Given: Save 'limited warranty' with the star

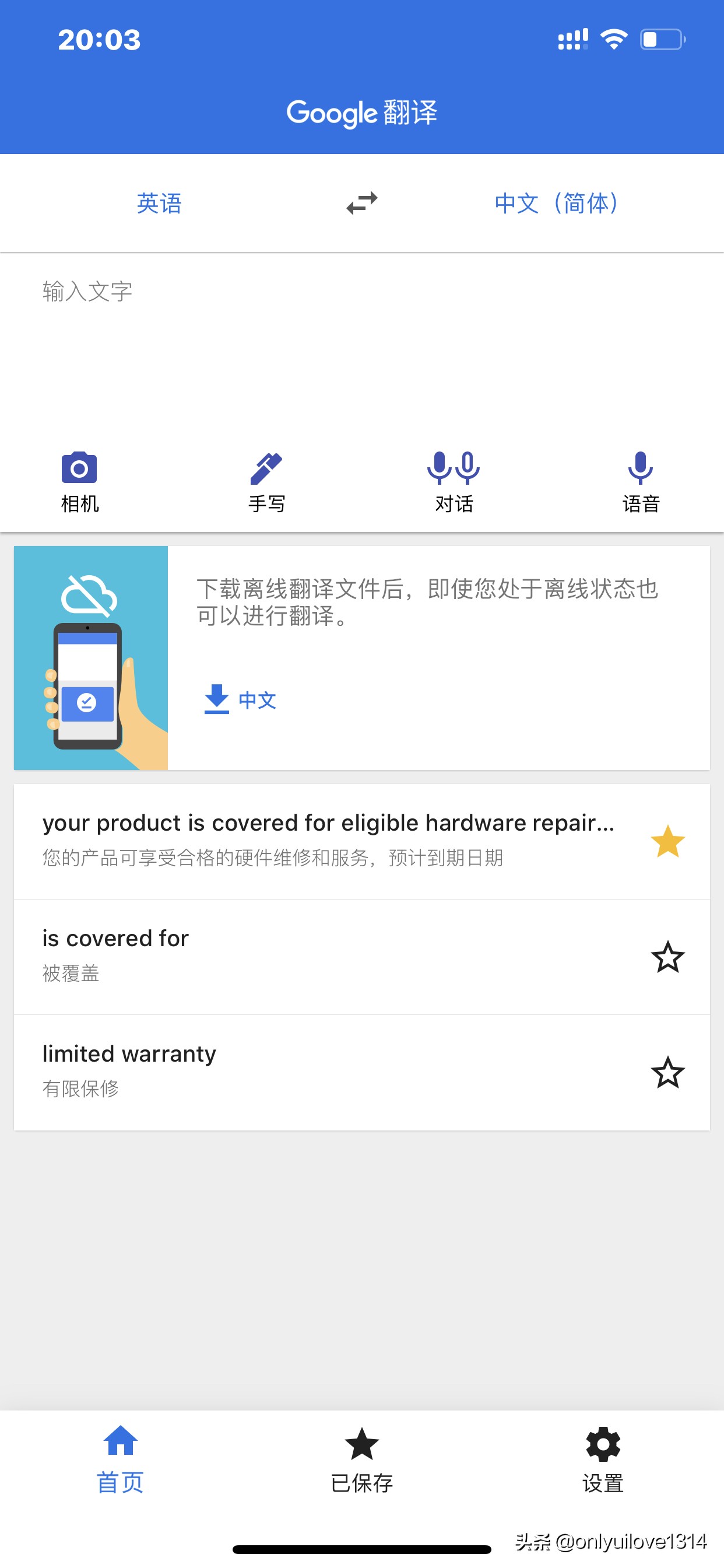Looking at the screenshot, I should 667,1073.
